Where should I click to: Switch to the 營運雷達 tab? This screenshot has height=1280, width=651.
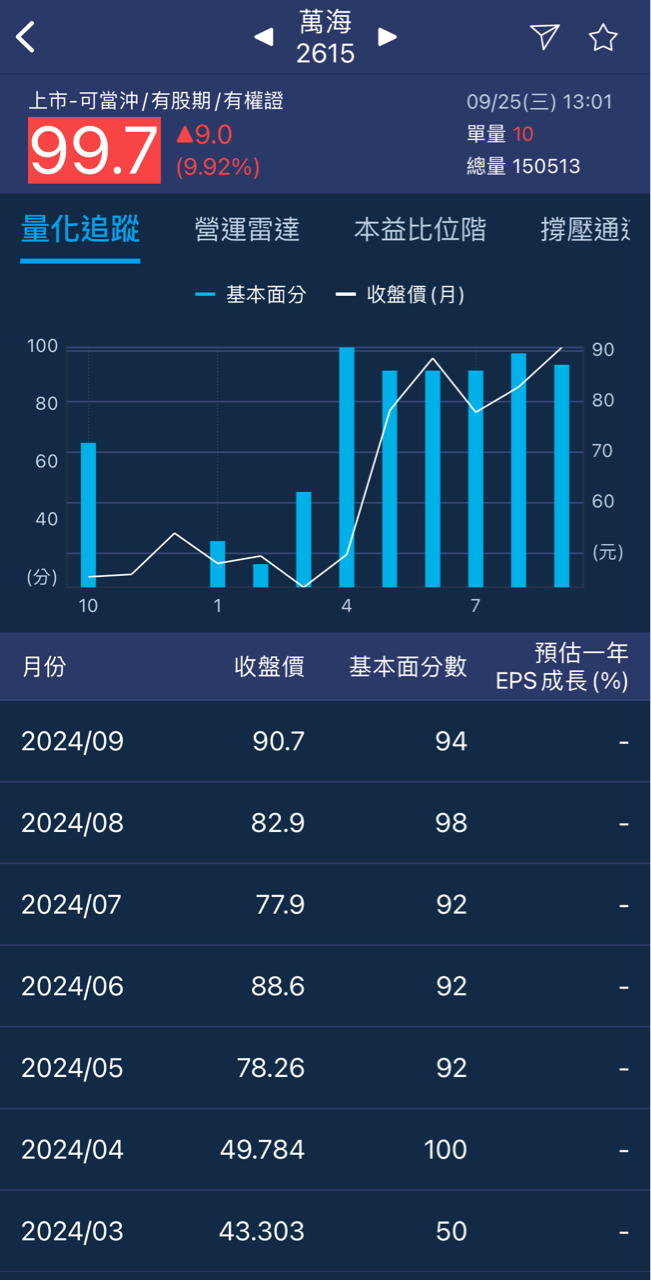(x=247, y=229)
